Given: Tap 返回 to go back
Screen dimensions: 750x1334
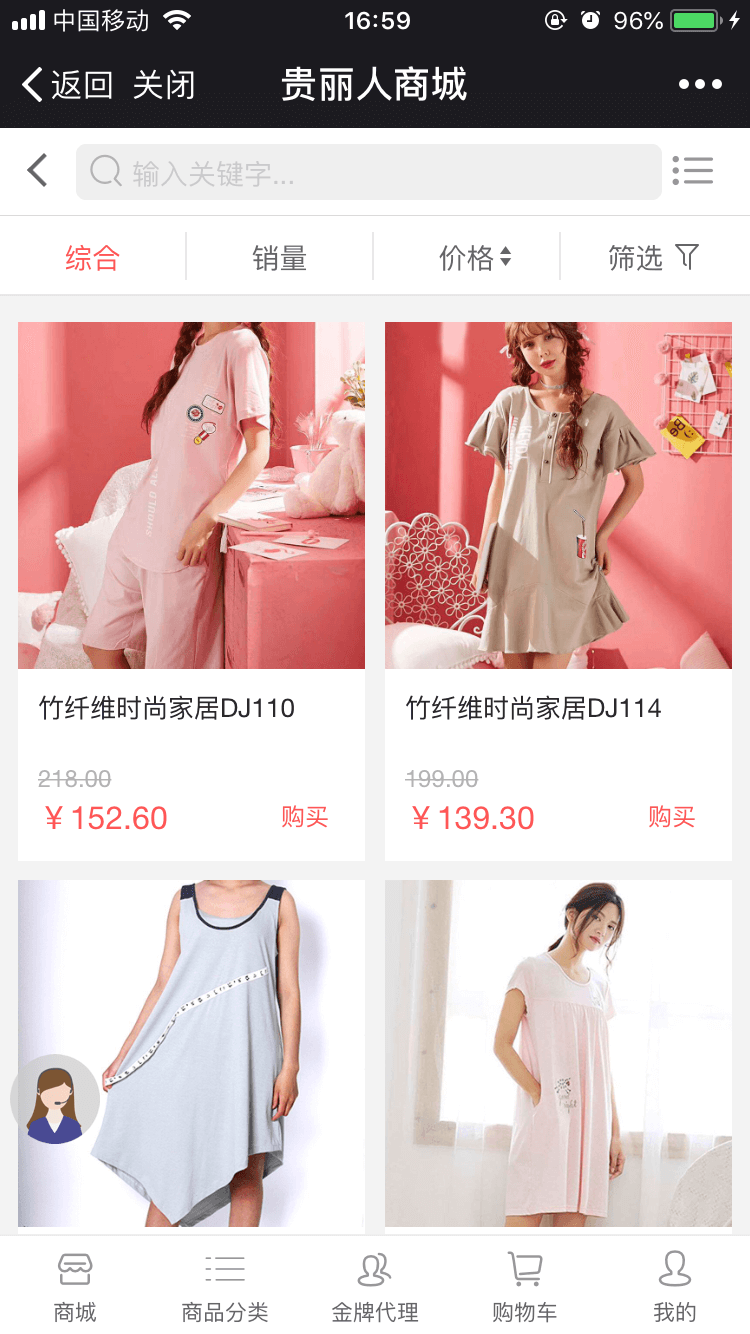Looking at the screenshot, I should pyautogui.click(x=68, y=85).
